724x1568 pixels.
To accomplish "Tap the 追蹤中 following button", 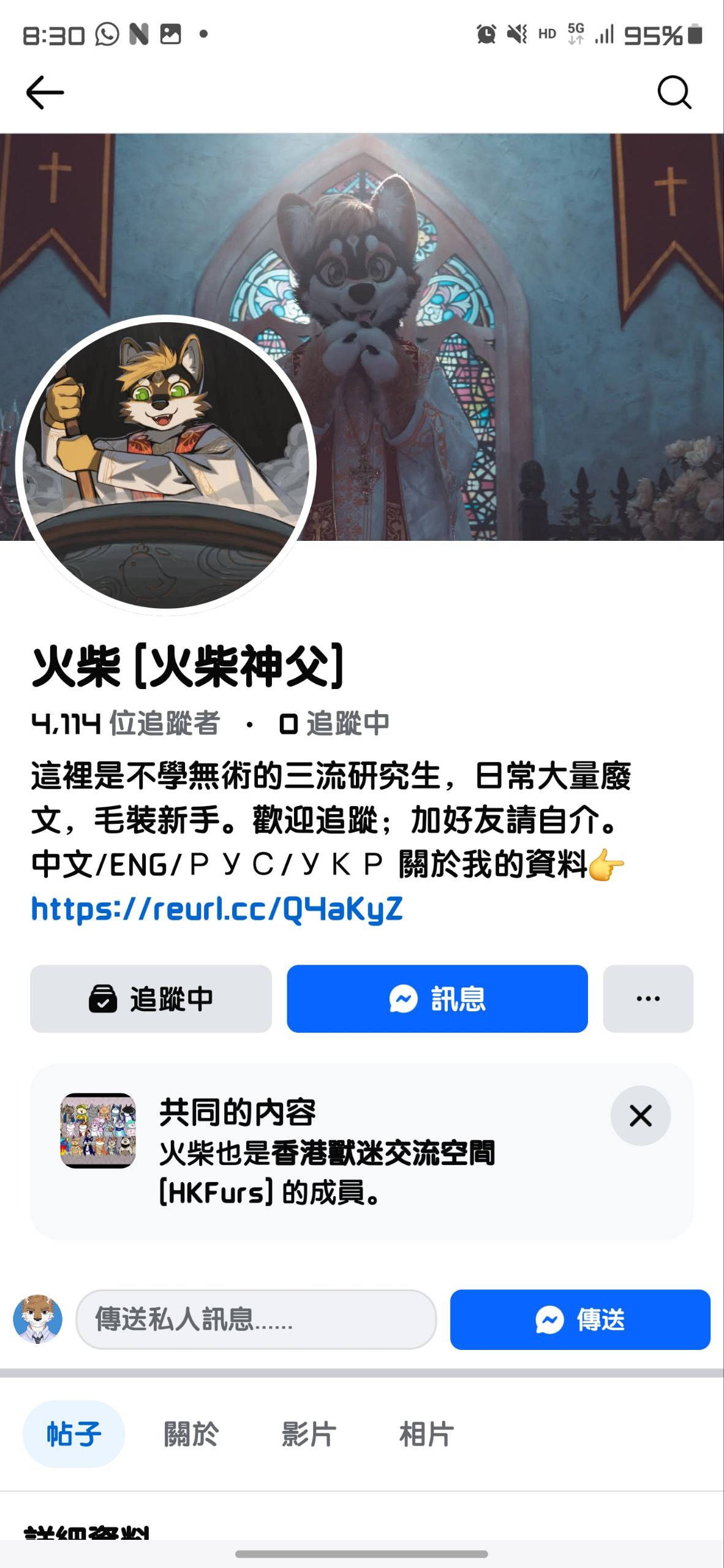I will tap(151, 999).
